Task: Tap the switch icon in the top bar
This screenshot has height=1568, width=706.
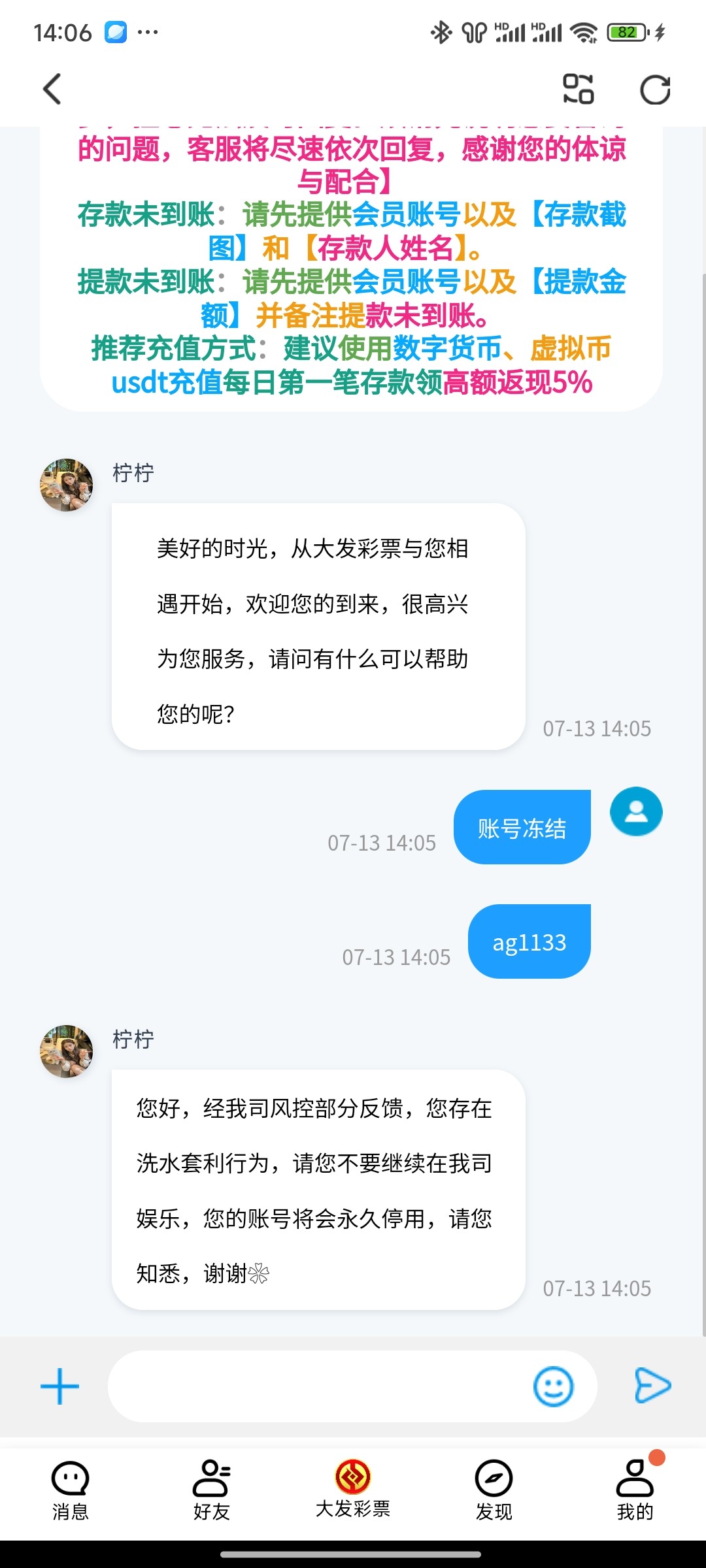Action: coord(578,89)
